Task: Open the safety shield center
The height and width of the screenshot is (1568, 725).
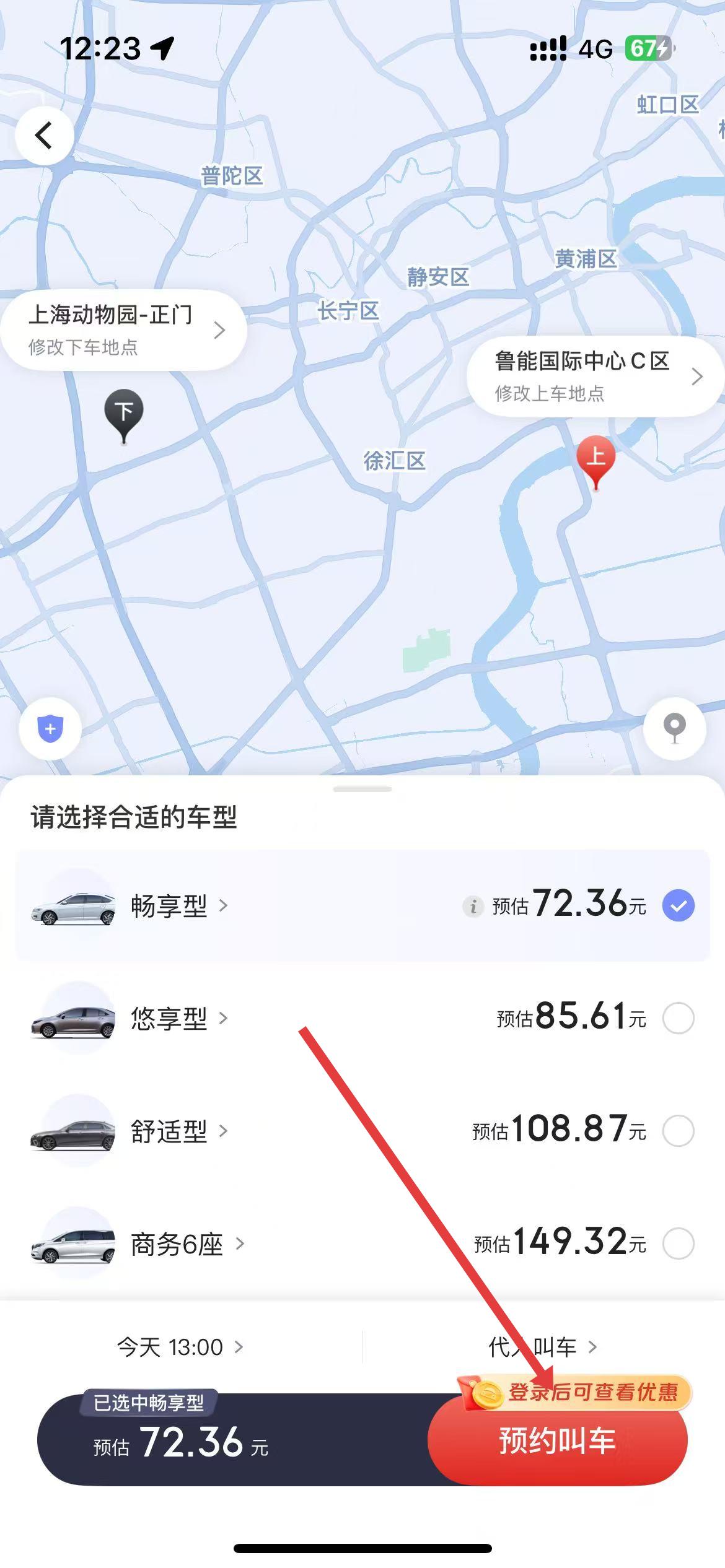Action: [x=50, y=728]
